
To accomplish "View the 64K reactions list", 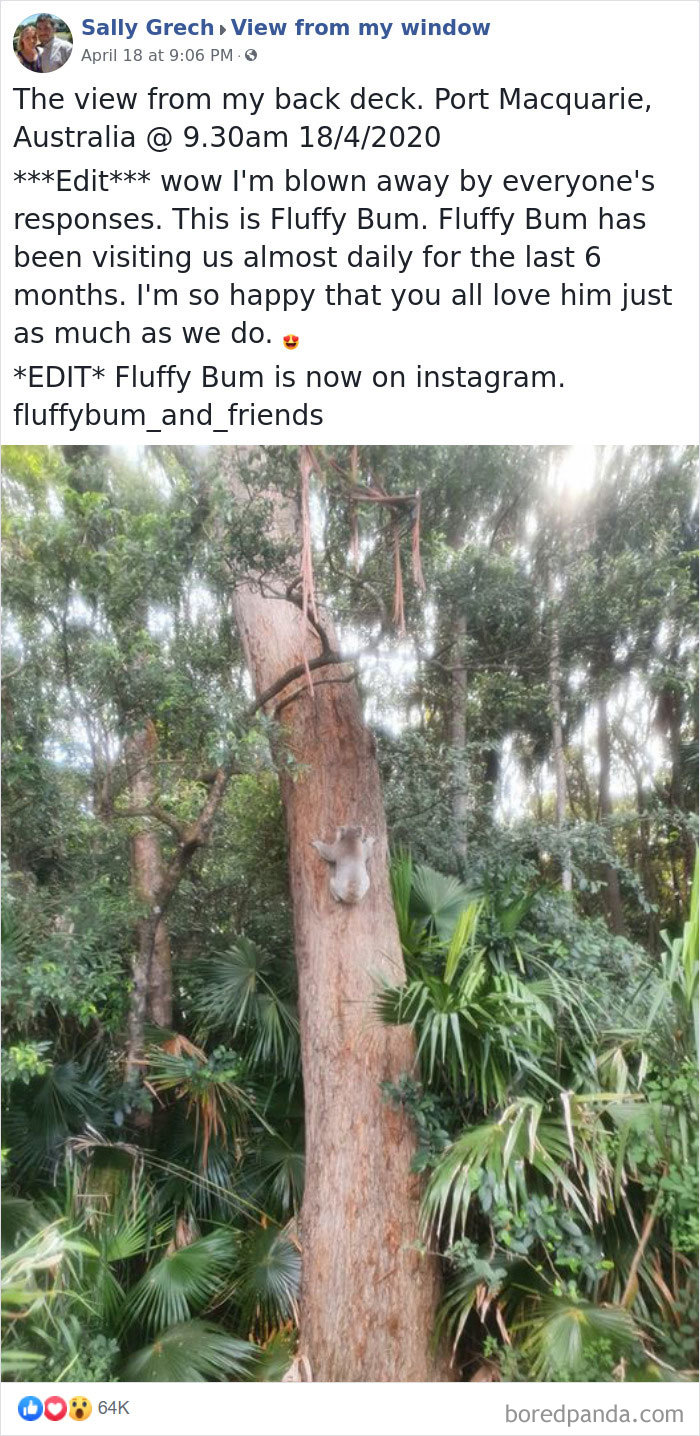I will (x=112, y=1407).
